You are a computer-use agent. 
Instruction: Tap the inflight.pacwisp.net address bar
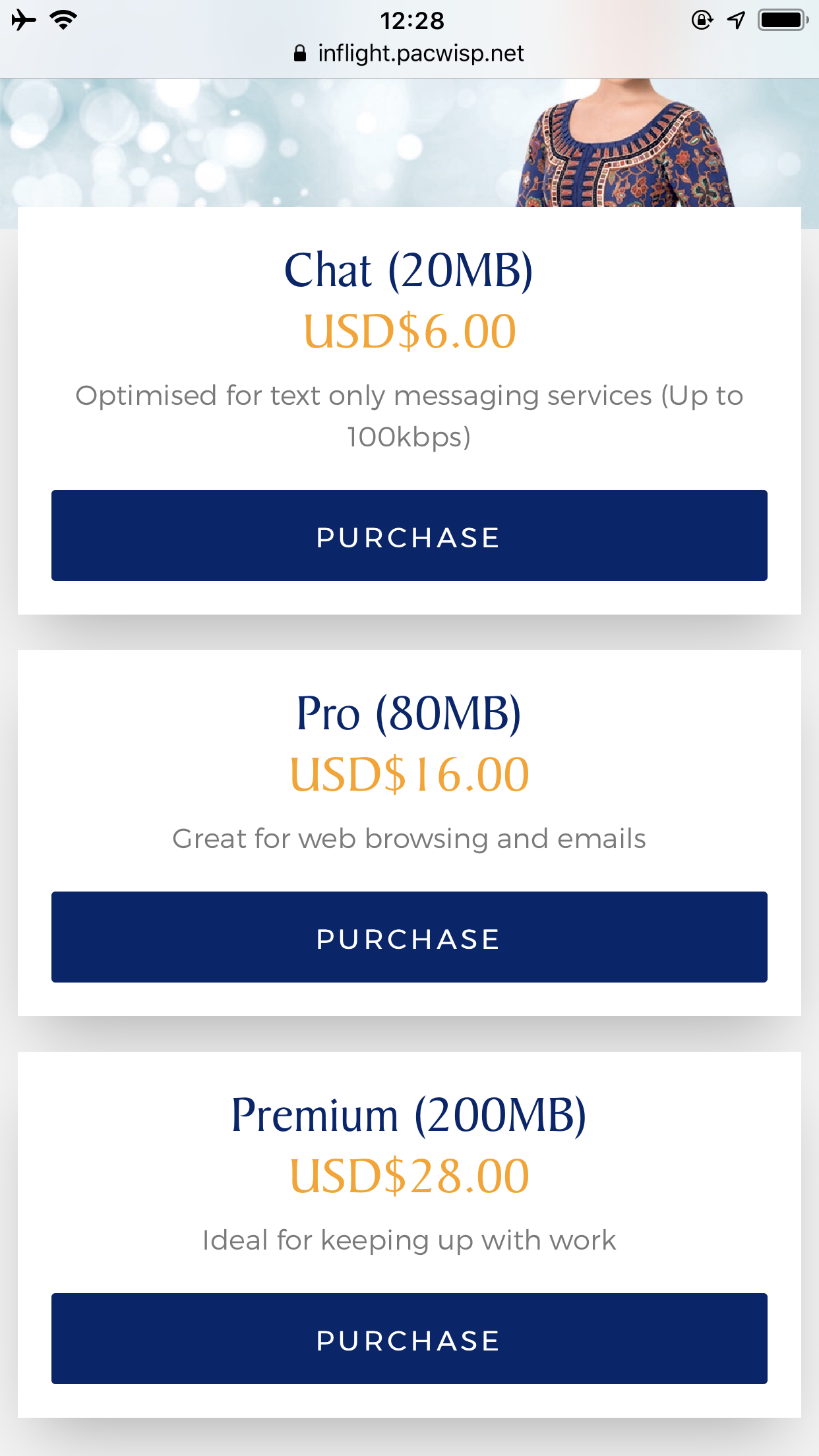click(409, 53)
